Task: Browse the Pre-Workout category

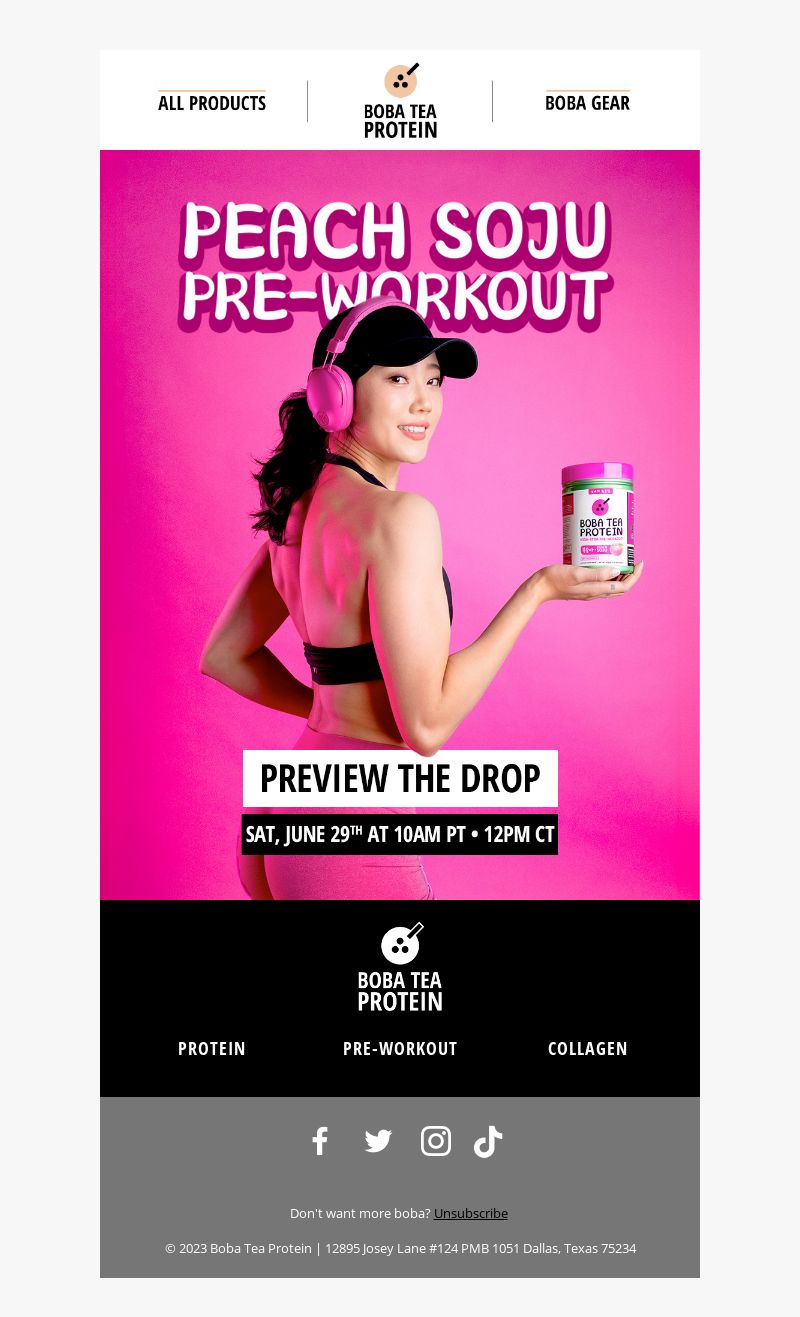Action: [400, 1048]
